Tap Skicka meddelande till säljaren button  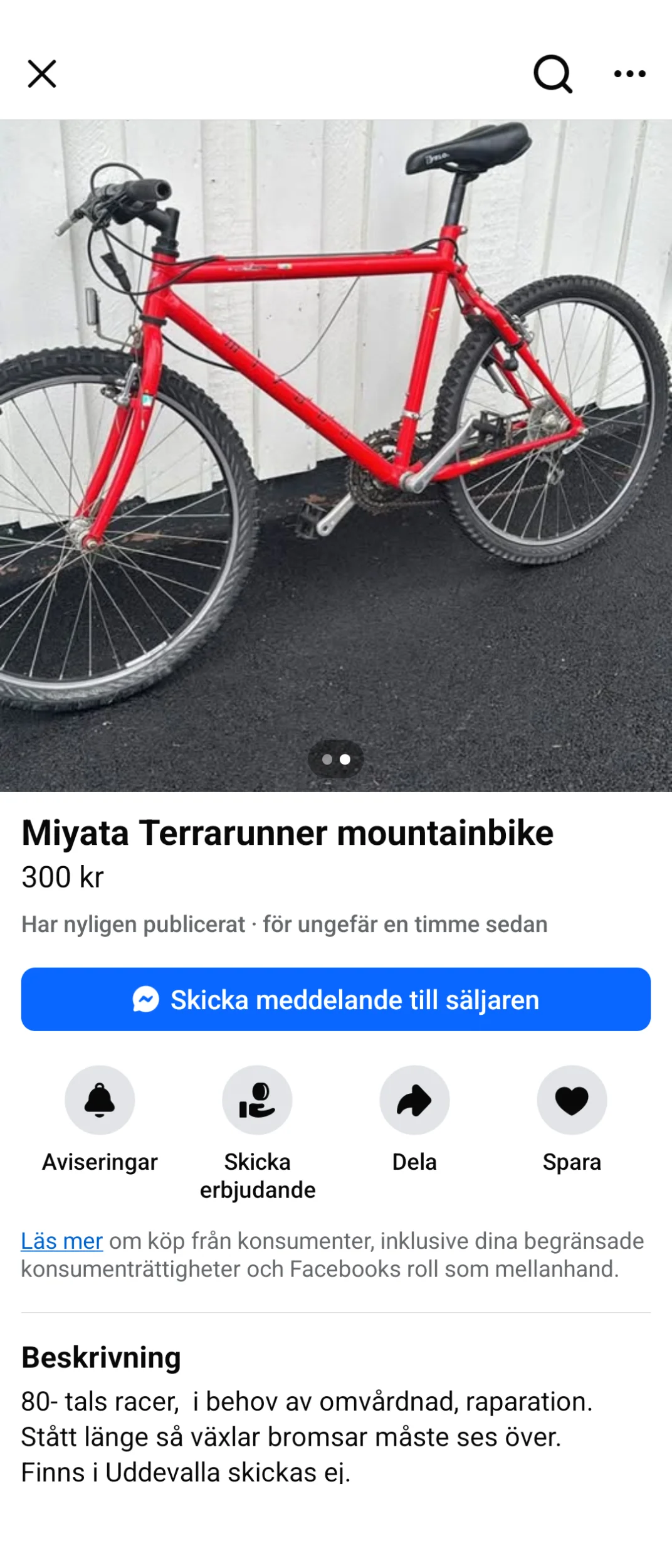(336, 999)
